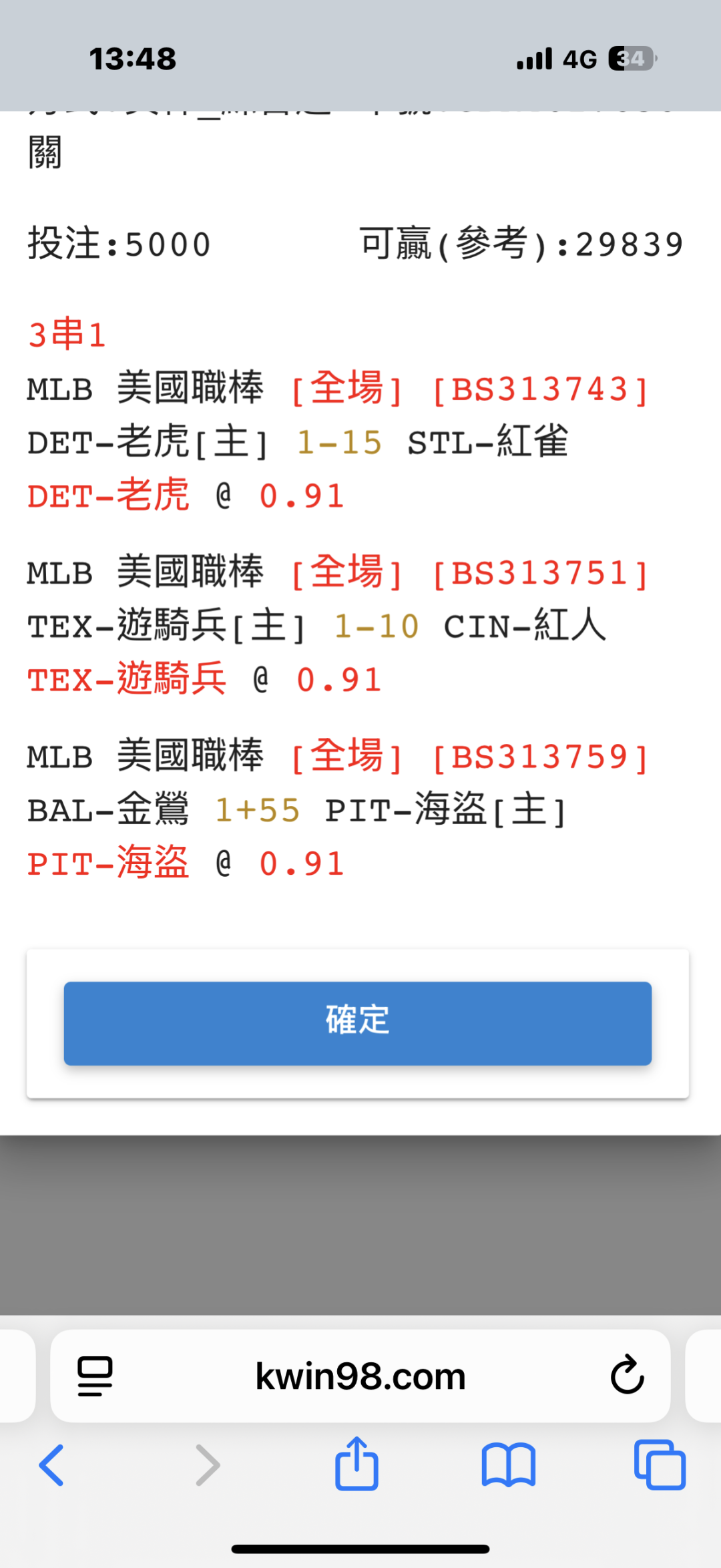The width and height of the screenshot is (721, 1568).
Task: Open Safari bookmarks
Action: (x=508, y=1465)
